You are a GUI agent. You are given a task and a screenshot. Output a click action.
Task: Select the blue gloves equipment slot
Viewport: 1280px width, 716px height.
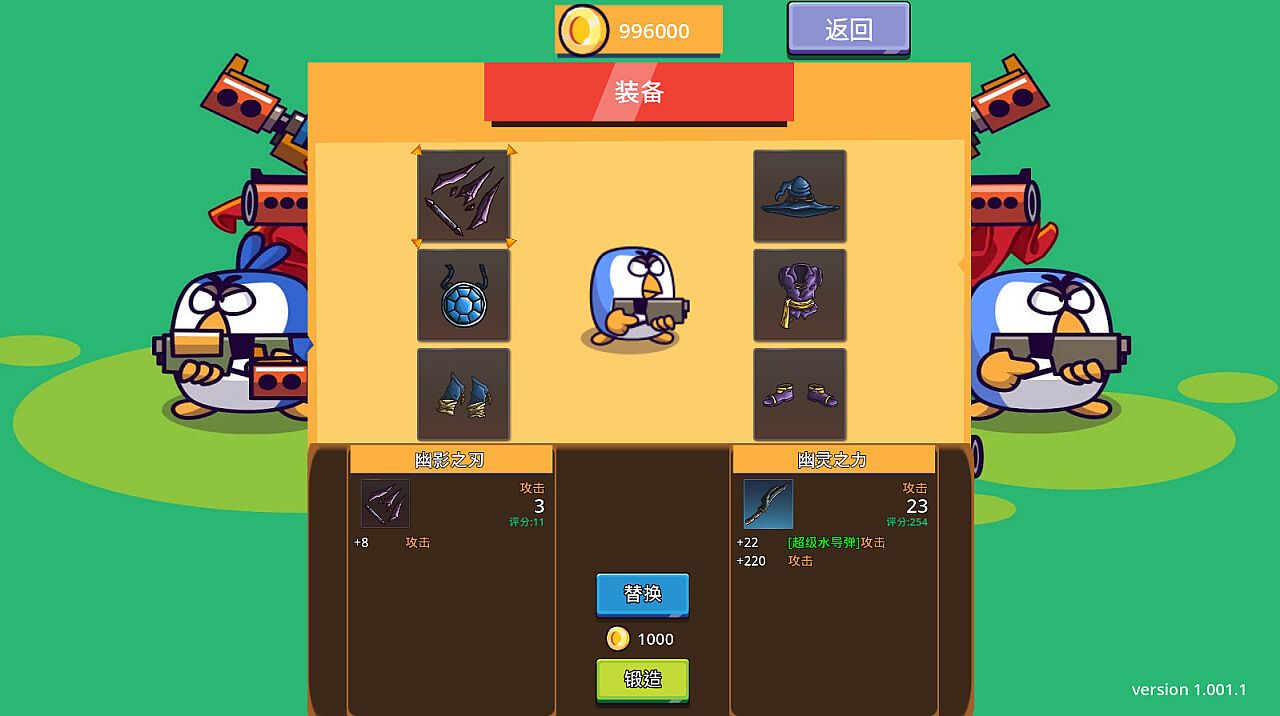pos(463,394)
